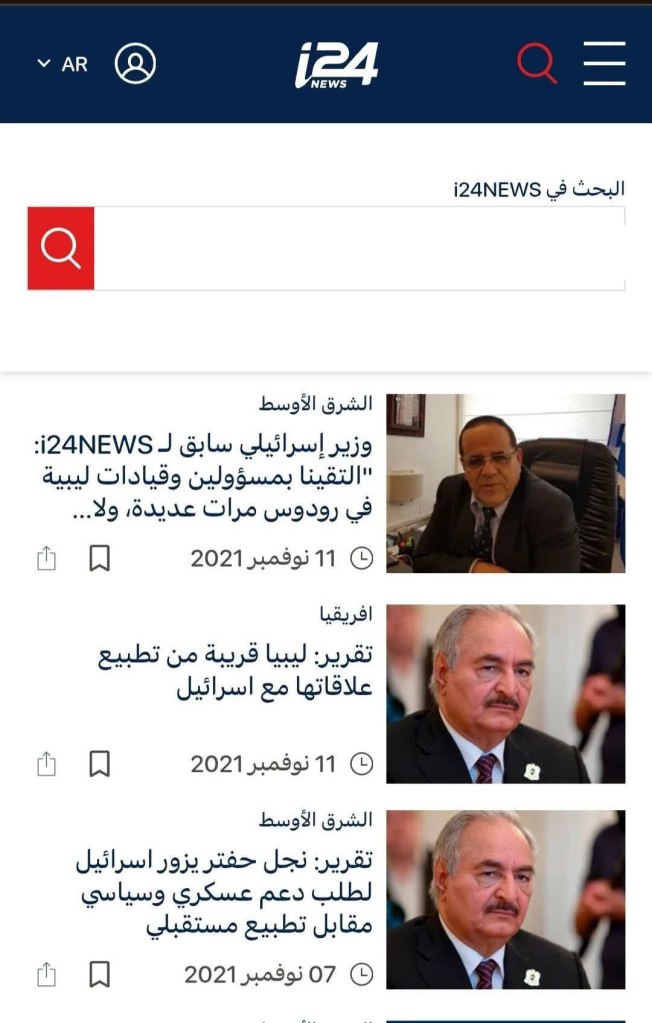652x1023 pixels.
Task: Expand the AR language dropdown
Action: tap(63, 64)
